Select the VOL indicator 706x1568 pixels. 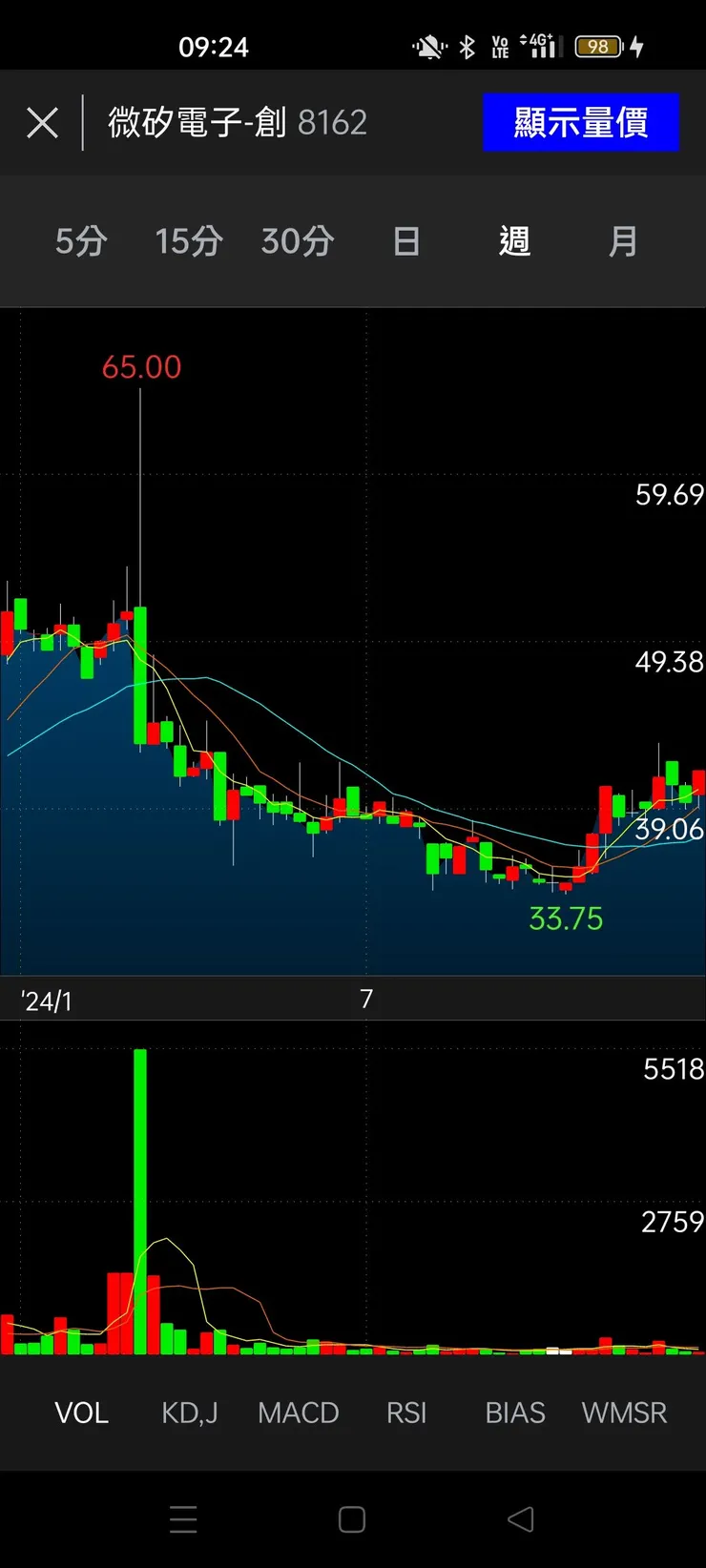click(x=81, y=1413)
